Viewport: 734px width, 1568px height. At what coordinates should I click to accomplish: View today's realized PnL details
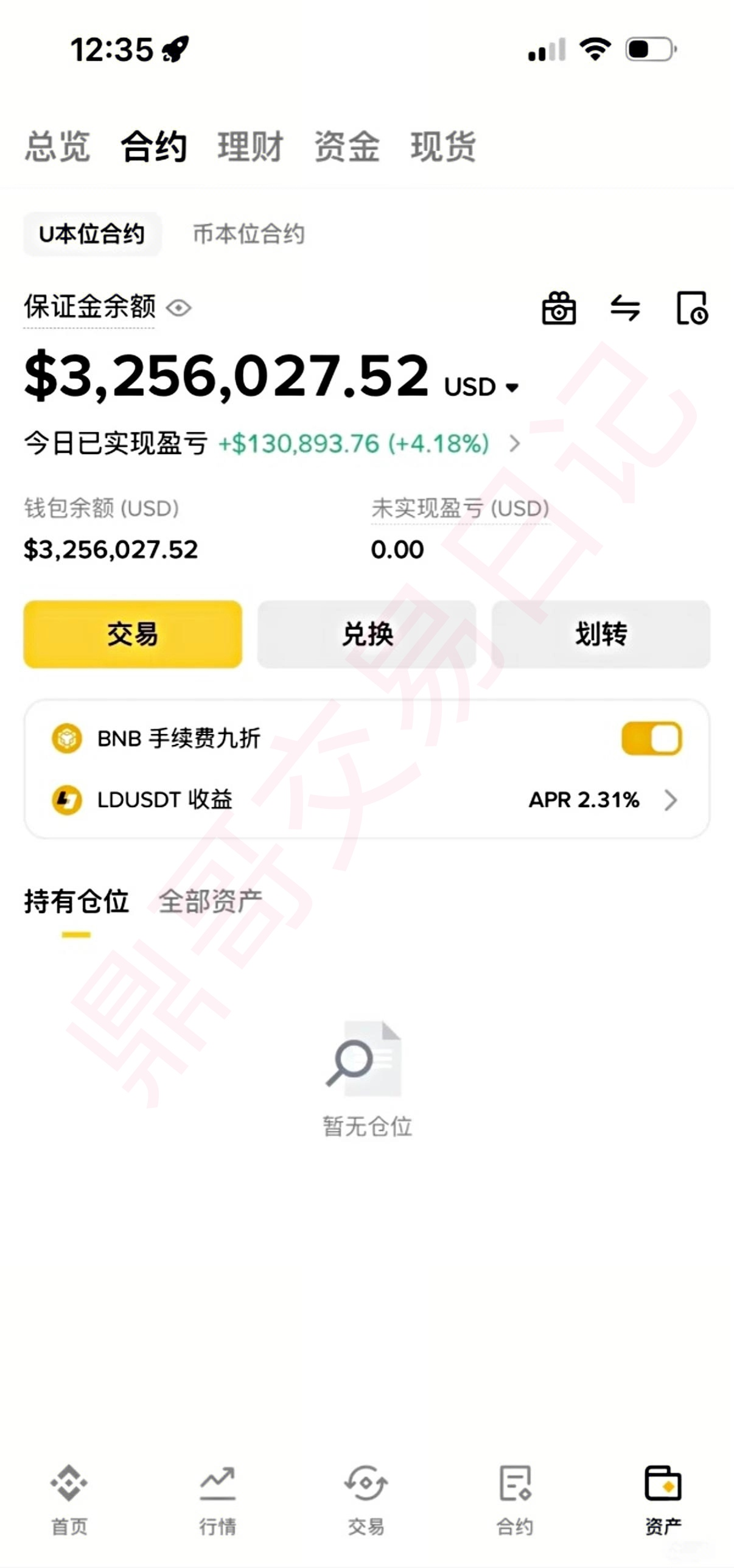tap(514, 444)
